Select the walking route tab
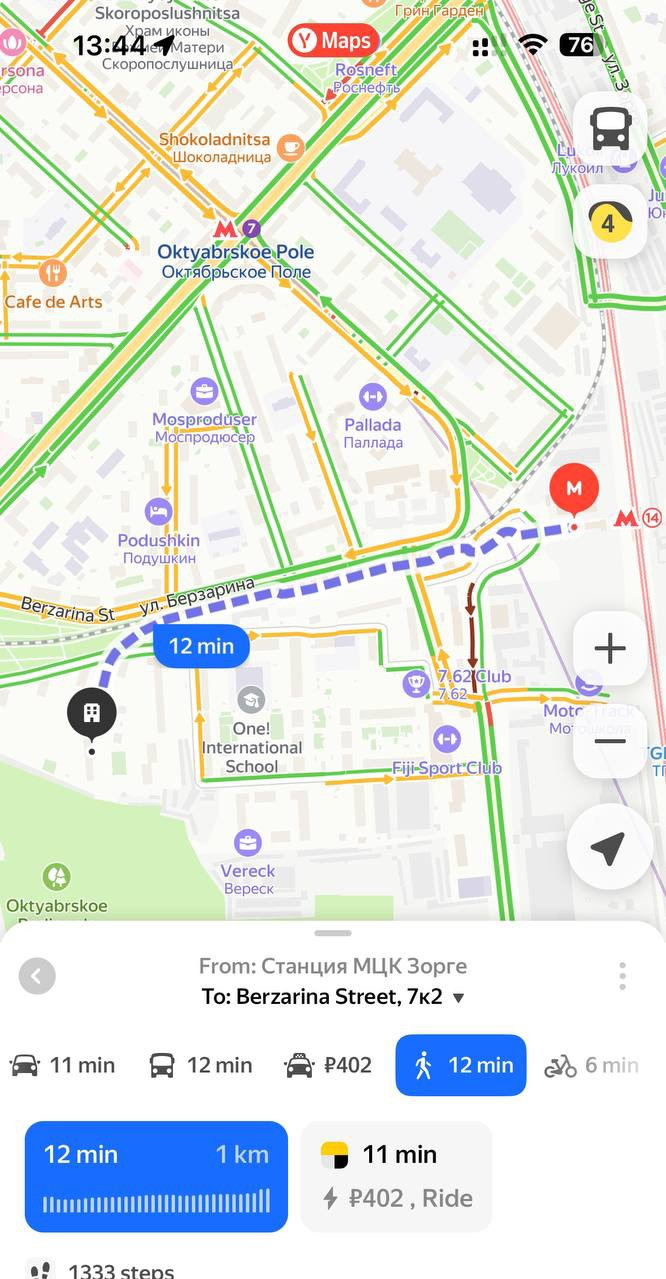This screenshot has width=666, height=1279. (x=460, y=1065)
